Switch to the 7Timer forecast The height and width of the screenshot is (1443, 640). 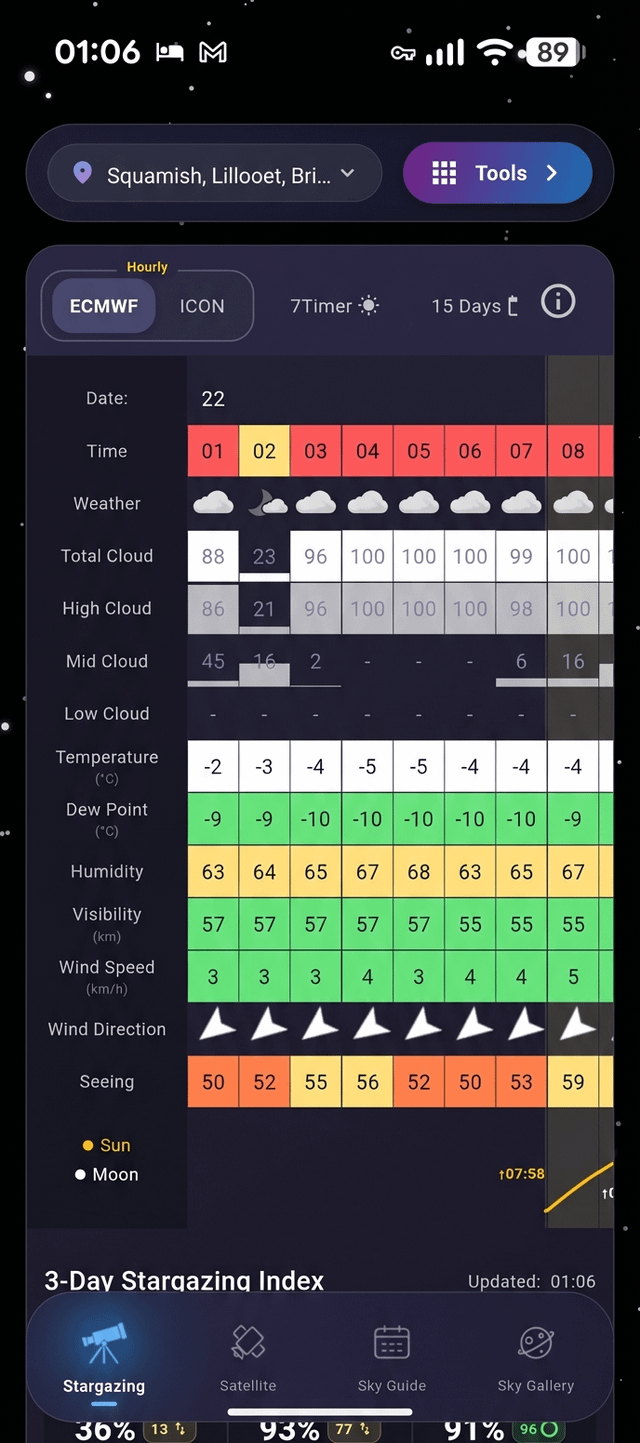click(x=334, y=306)
